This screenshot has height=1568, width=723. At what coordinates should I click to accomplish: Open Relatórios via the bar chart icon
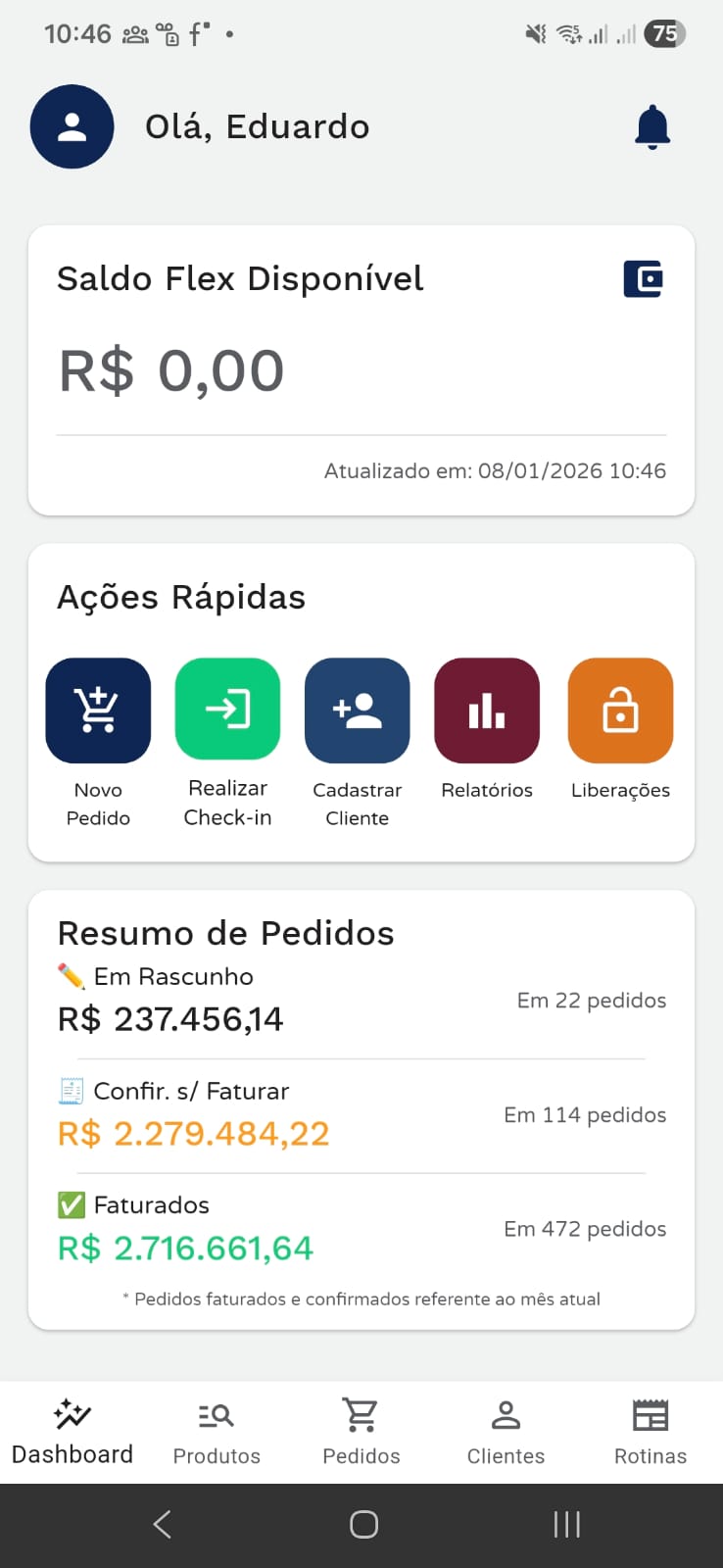487,710
